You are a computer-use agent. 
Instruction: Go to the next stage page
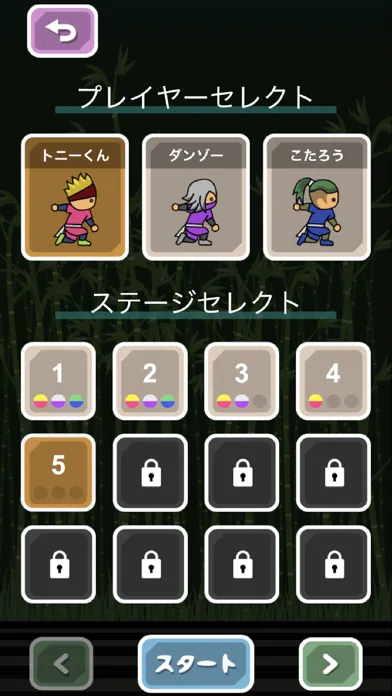(331, 664)
